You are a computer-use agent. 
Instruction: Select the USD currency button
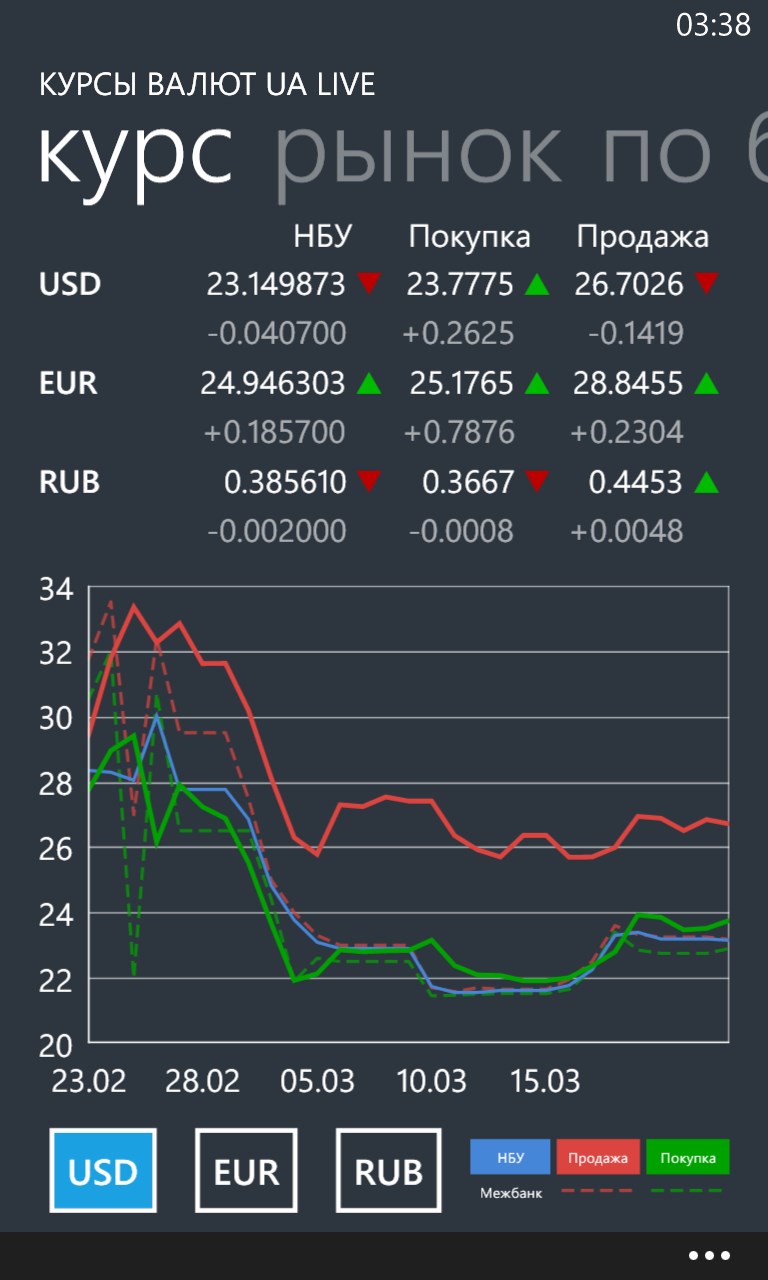(x=104, y=1171)
